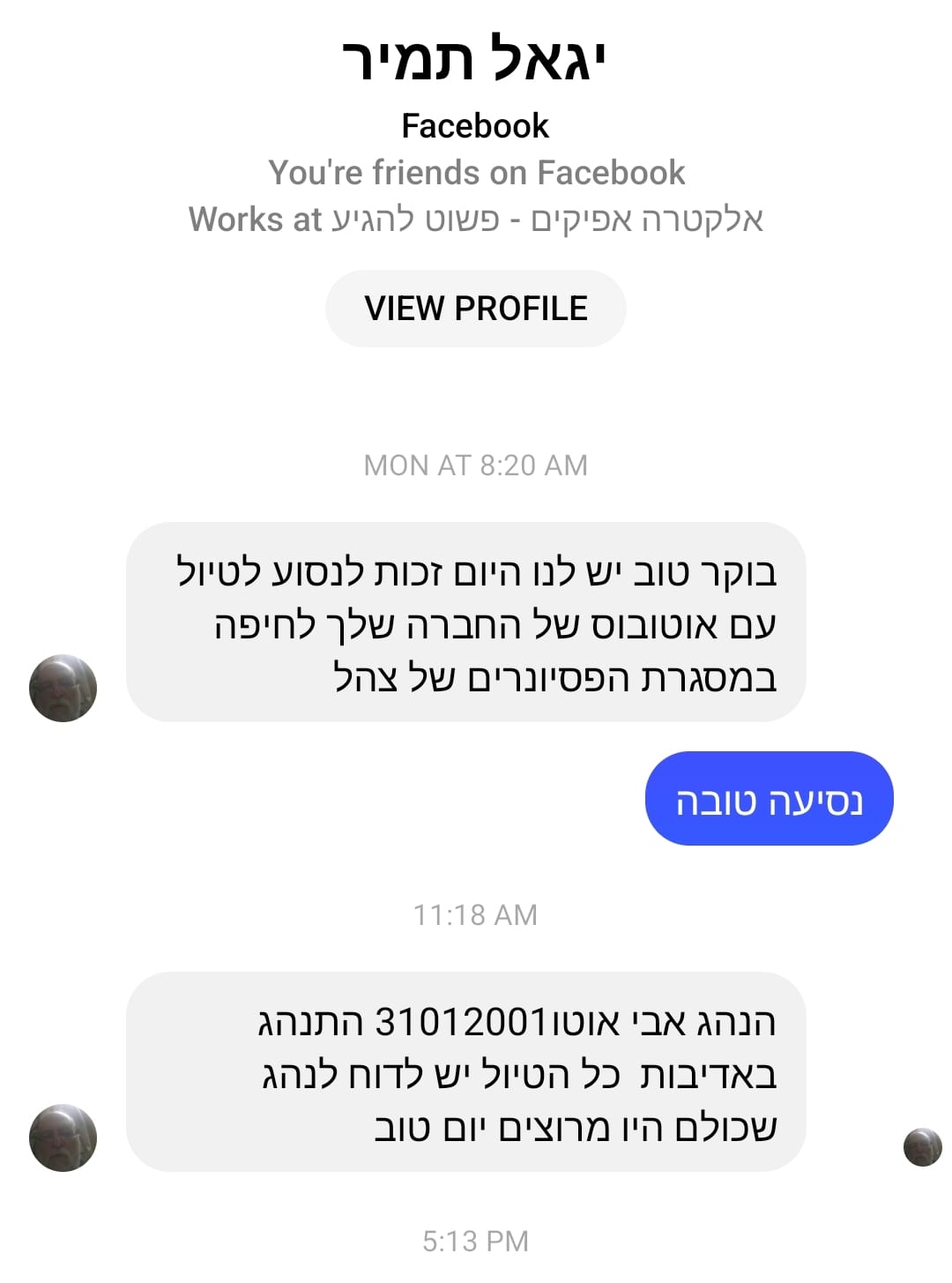Viewport: 952px width, 1283px height.
Task: Tap sender avatar beside the Haifa trip message
Action: 63,688
